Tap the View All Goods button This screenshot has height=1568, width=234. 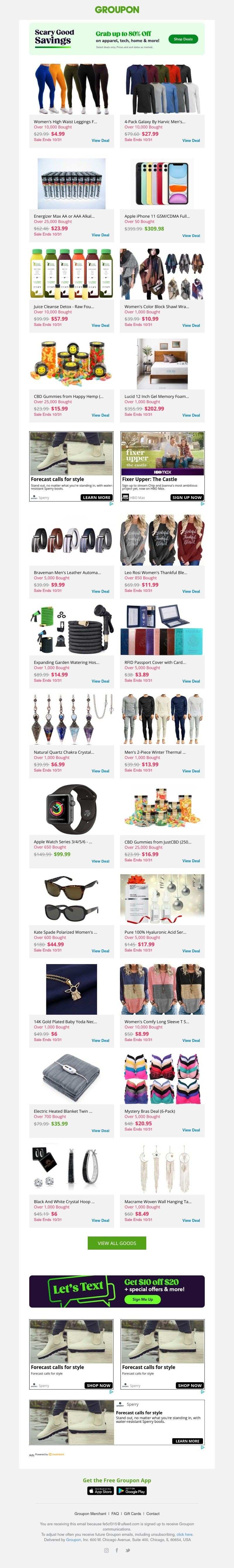(117, 1243)
